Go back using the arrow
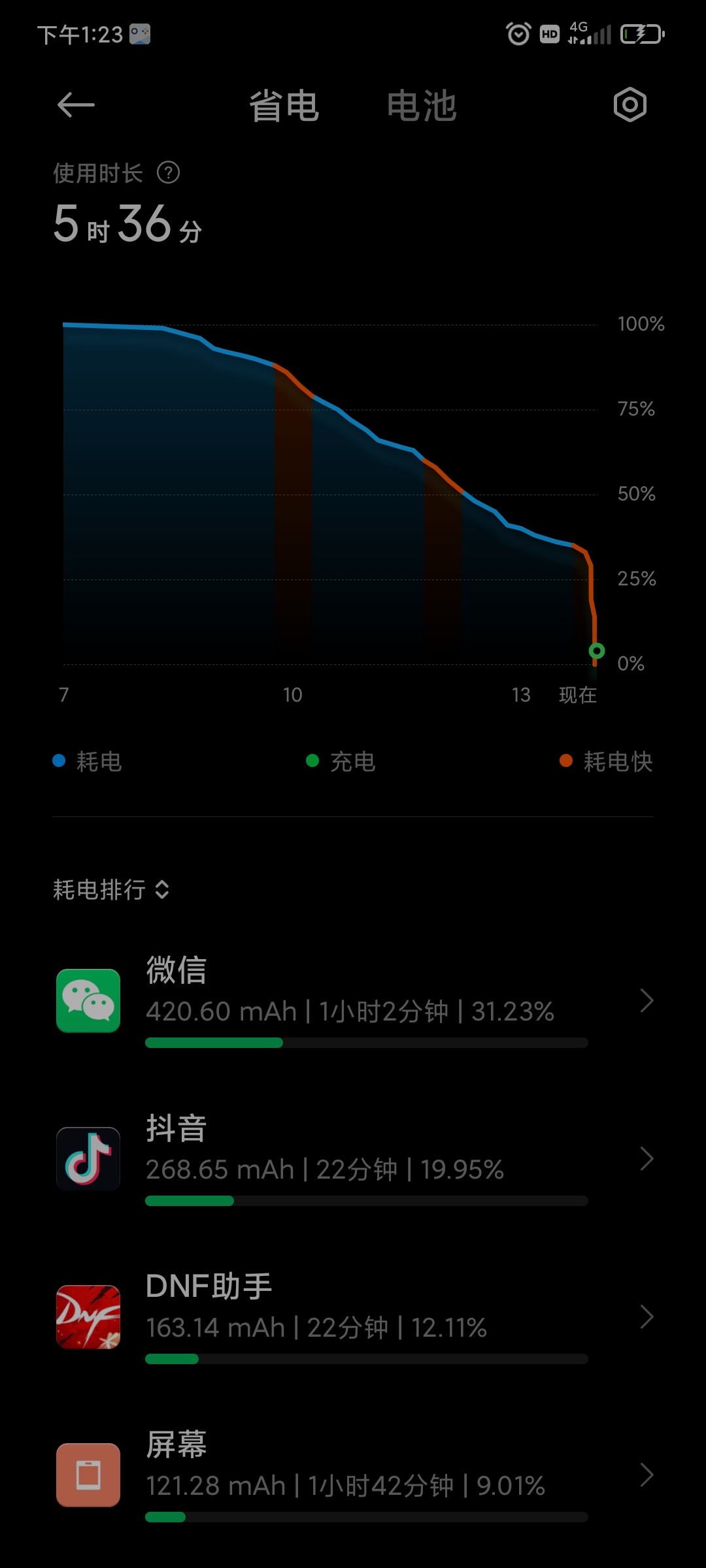 76,105
